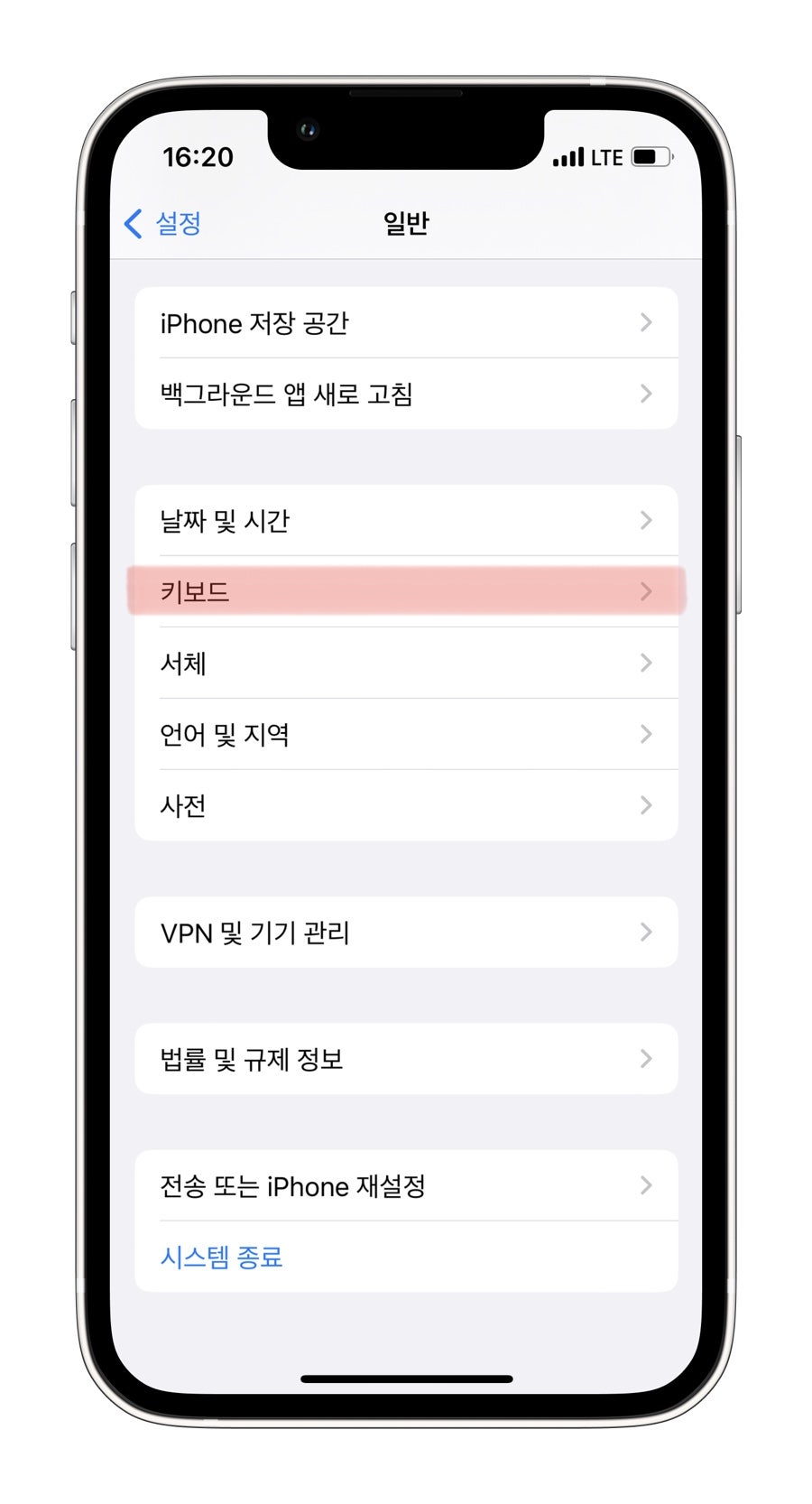The width and height of the screenshot is (812, 1504).
Task: Open the 사전 row
Action: 406,805
